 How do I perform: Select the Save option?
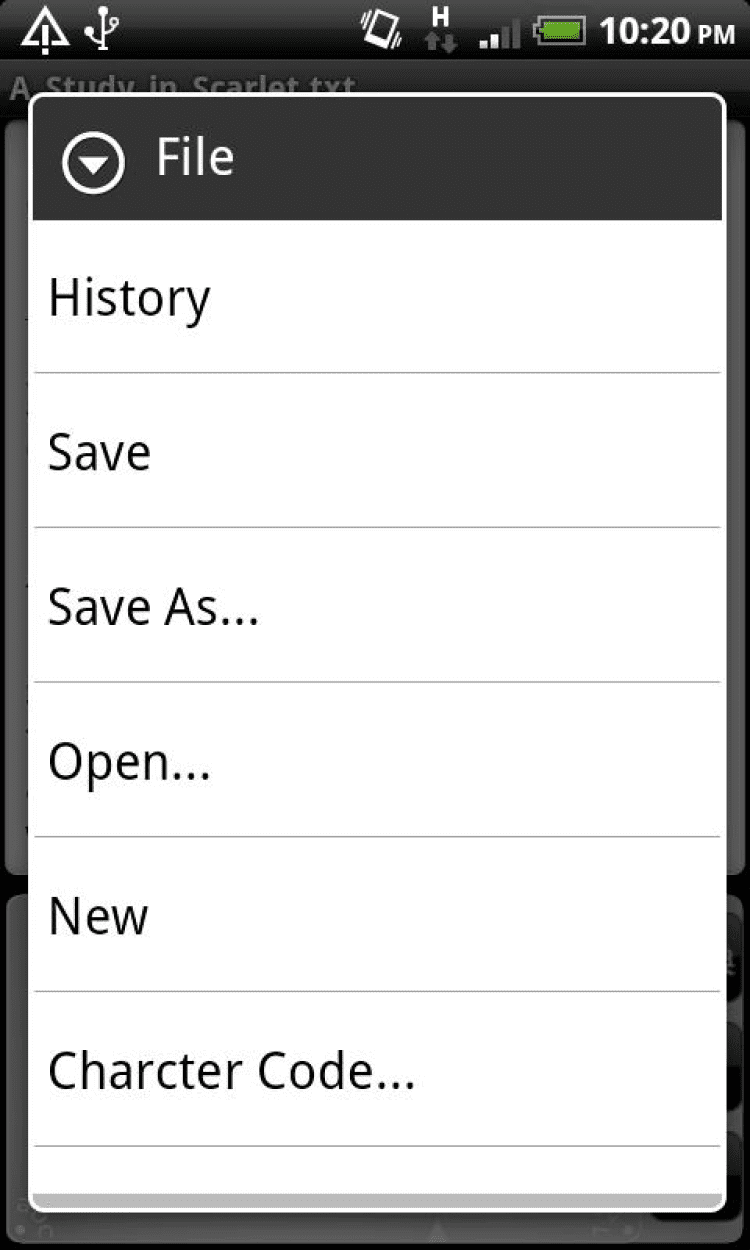pos(377,452)
